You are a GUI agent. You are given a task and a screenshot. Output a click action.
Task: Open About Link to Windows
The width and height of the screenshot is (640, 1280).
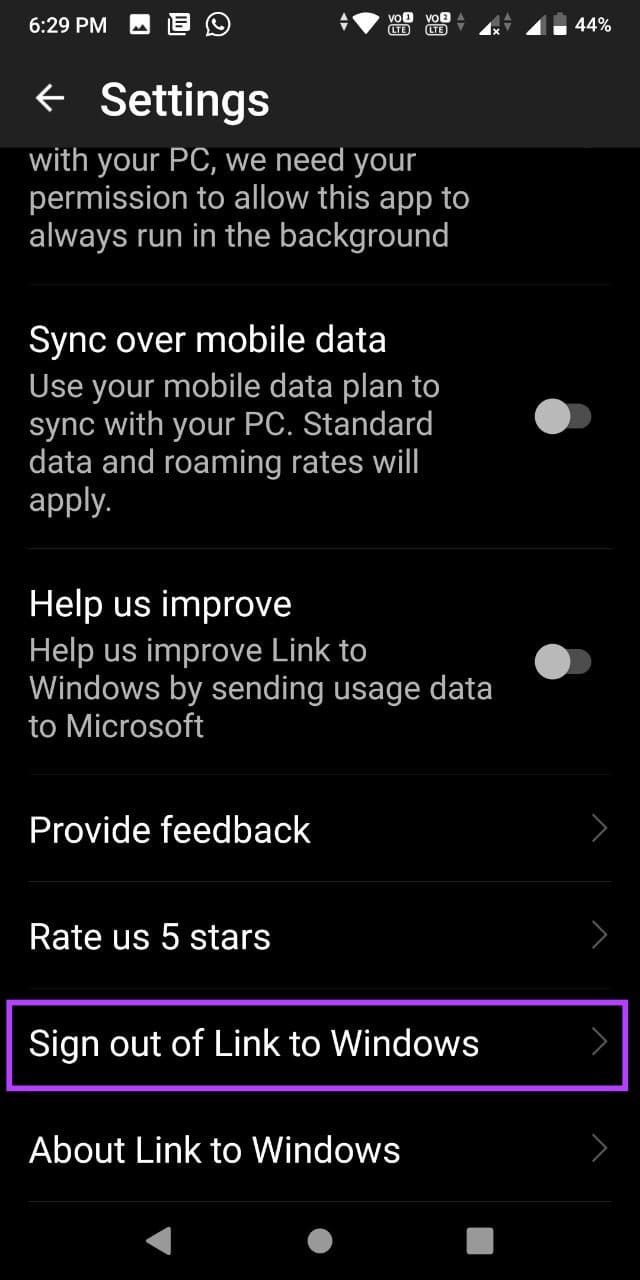[x=318, y=1150]
